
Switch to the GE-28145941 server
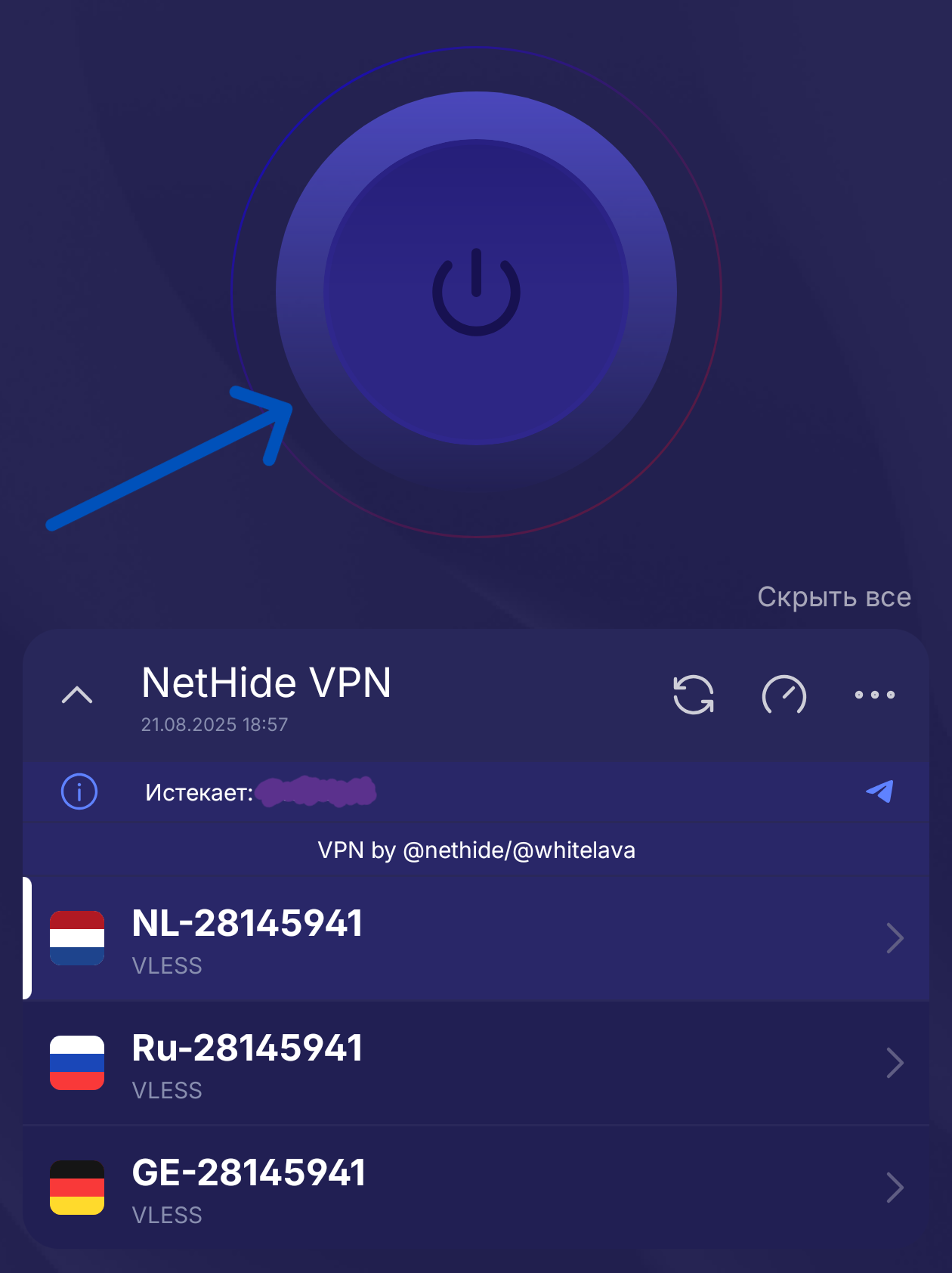[x=476, y=1188]
